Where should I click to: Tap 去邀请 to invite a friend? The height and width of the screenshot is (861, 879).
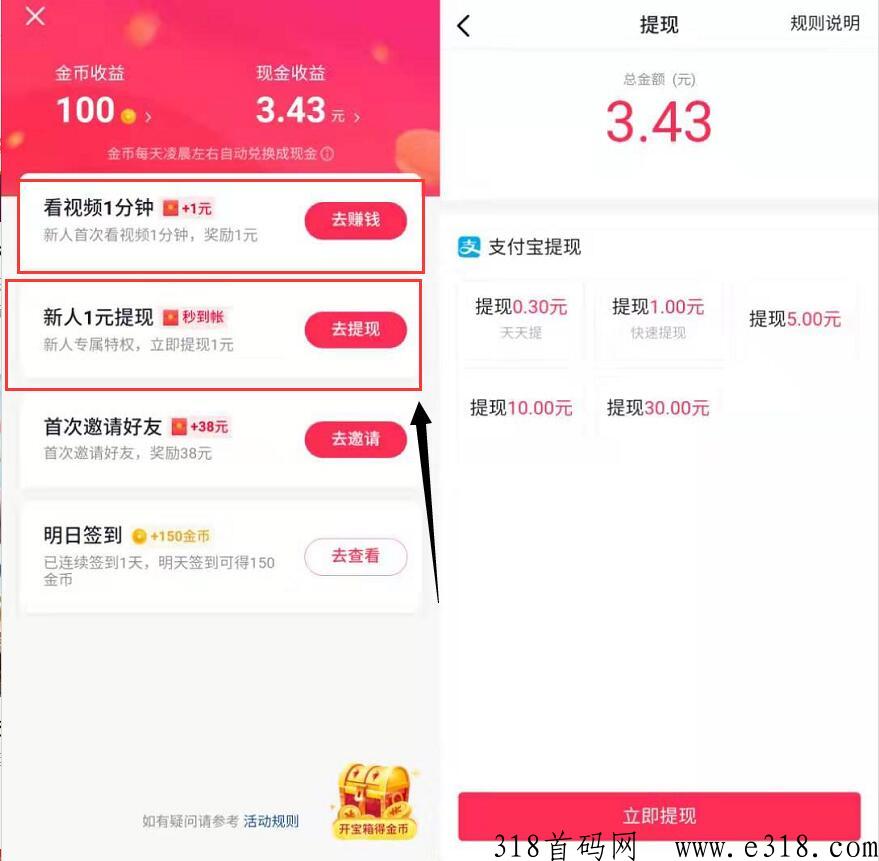pyautogui.click(x=355, y=439)
